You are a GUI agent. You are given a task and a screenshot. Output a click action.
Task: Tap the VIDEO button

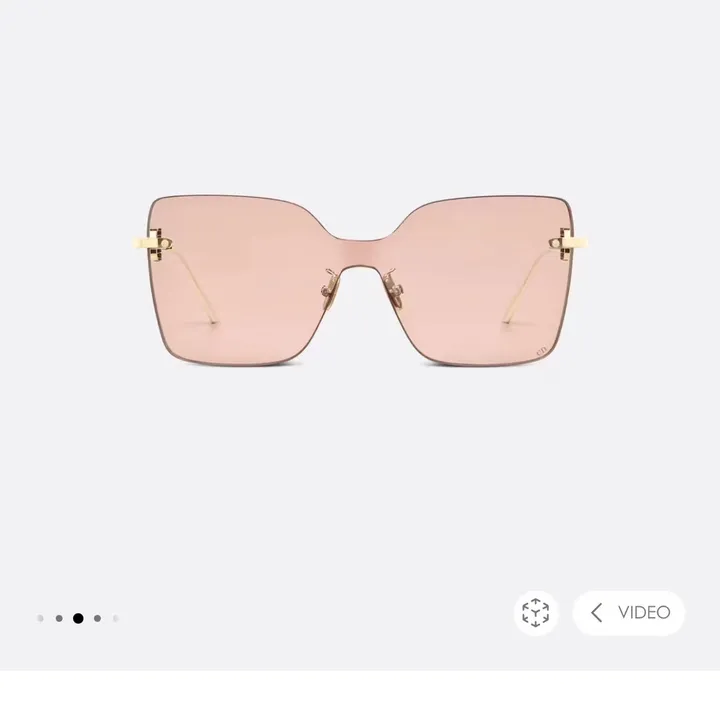click(x=629, y=613)
